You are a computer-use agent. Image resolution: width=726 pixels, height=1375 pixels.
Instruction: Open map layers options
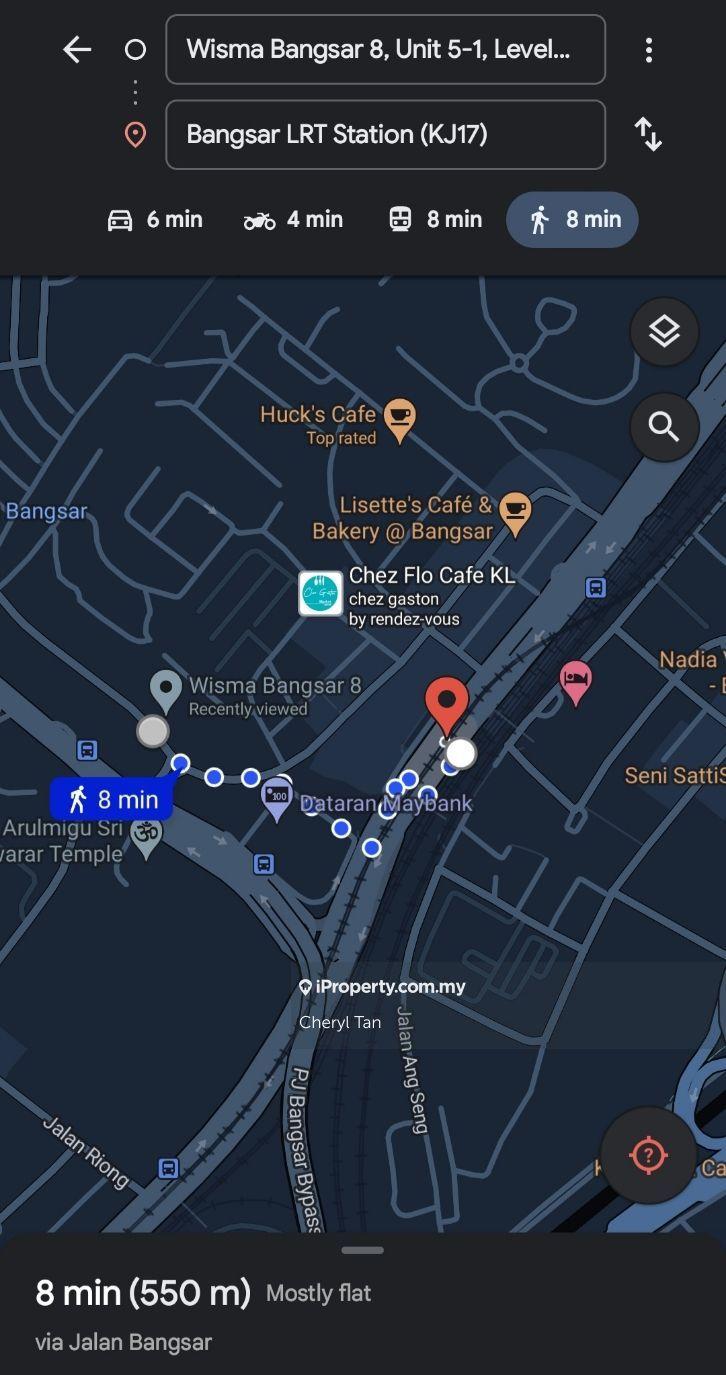pyautogui.click(x=664, y=331)
